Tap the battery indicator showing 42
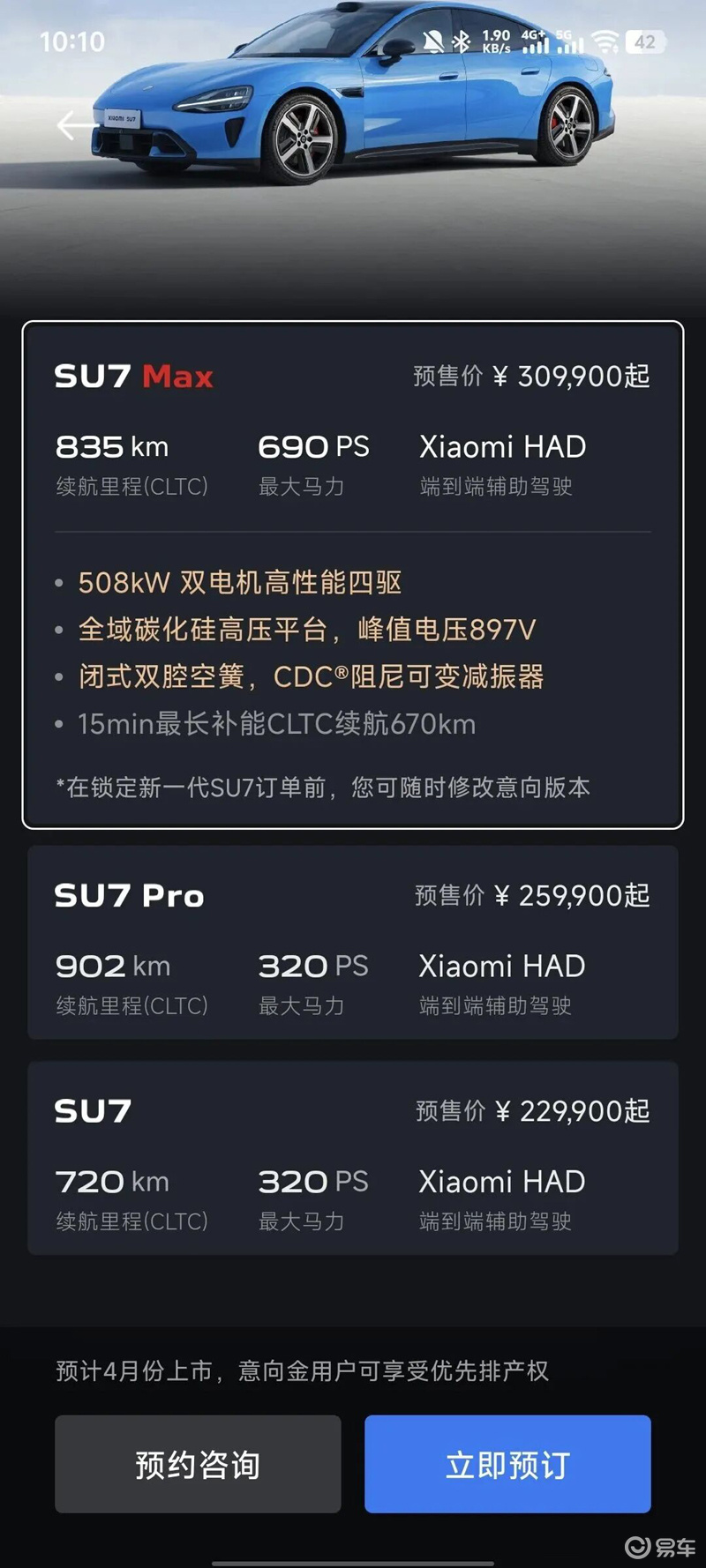 coord(644,41)
